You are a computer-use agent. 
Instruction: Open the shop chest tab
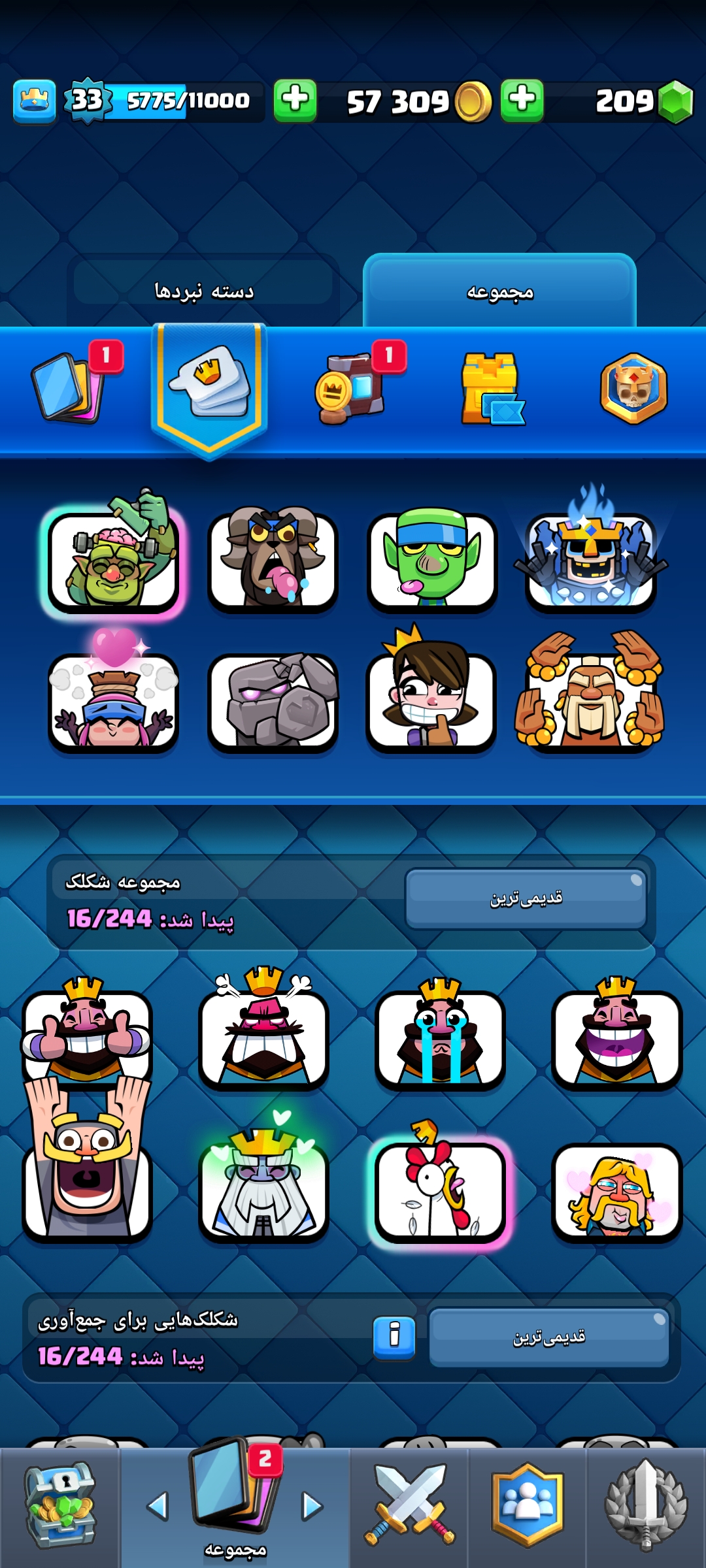pyautogui.click(x=60, y=1506)
